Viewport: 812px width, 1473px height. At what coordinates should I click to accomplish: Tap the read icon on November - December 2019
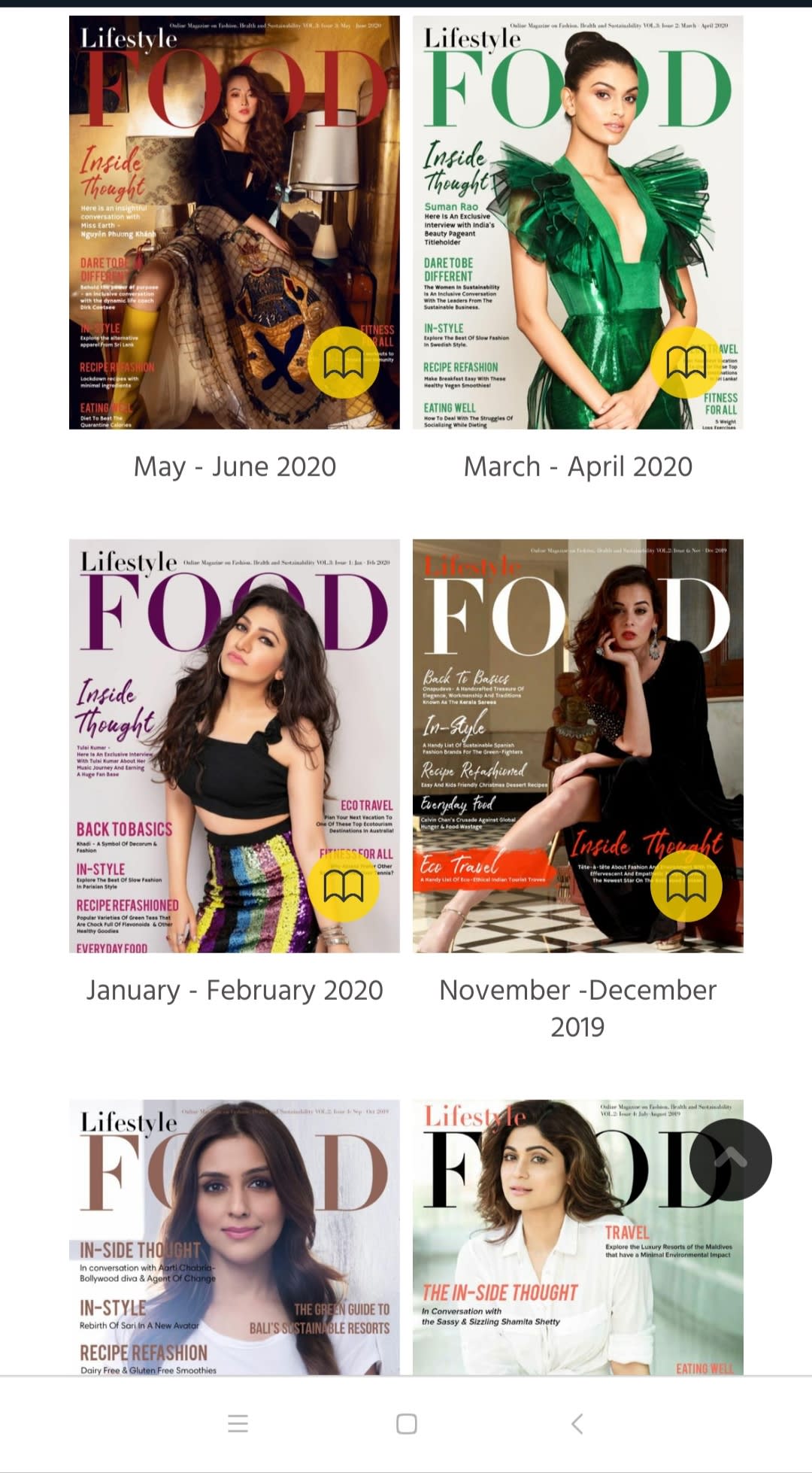click(686, 886)
